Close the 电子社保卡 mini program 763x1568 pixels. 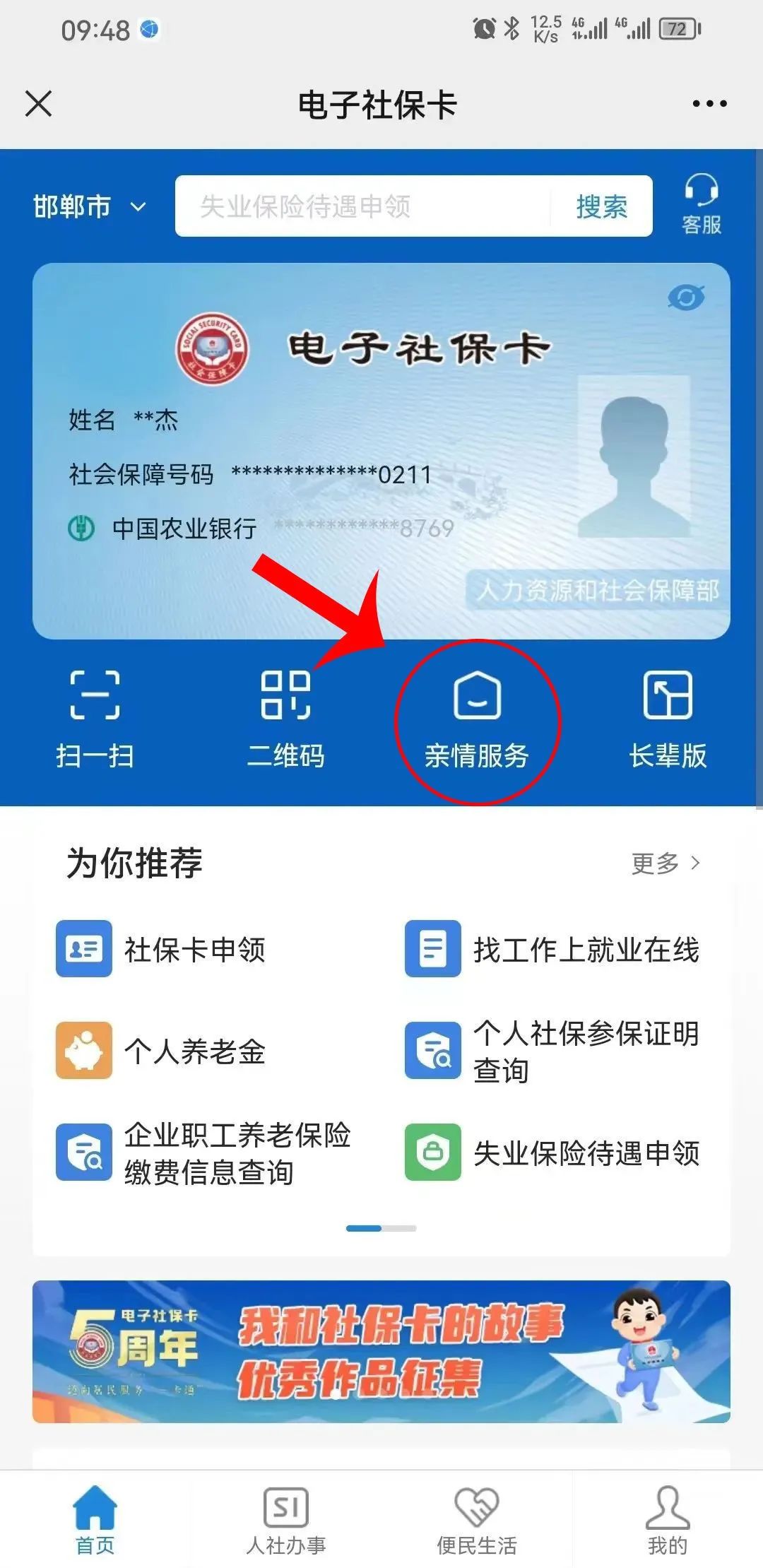(x=38, y=104)
